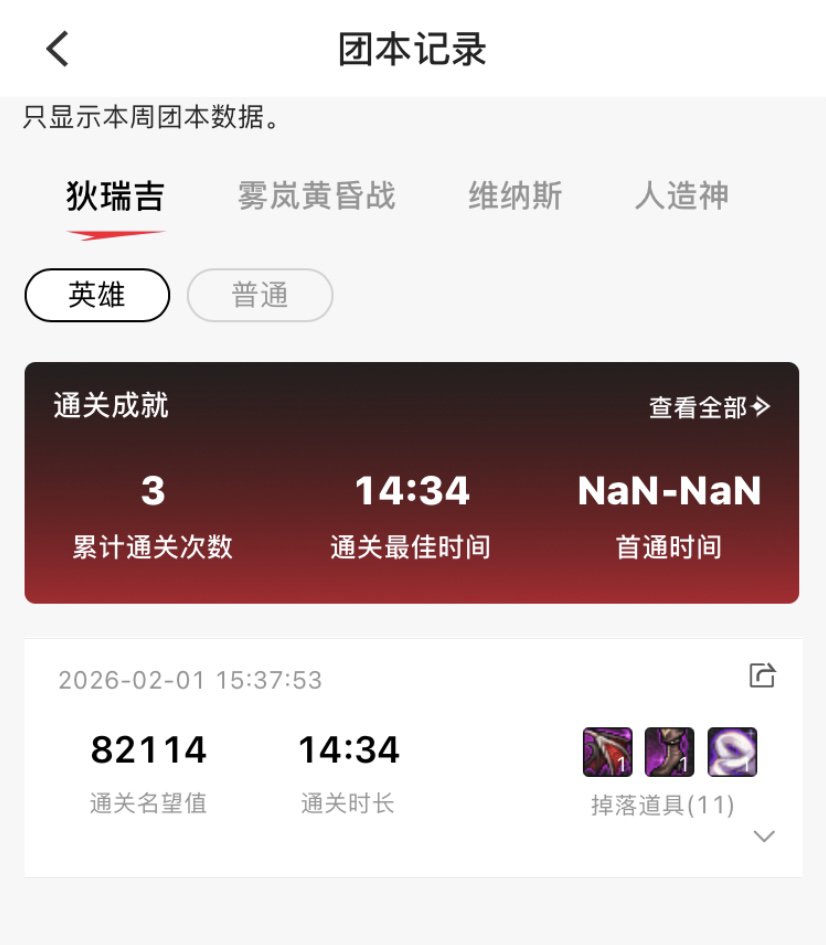The height and width of the screenshot is (945, 826).
Task: Switch to the 雾岚黄昏战 tab
Action: point(316,196)
